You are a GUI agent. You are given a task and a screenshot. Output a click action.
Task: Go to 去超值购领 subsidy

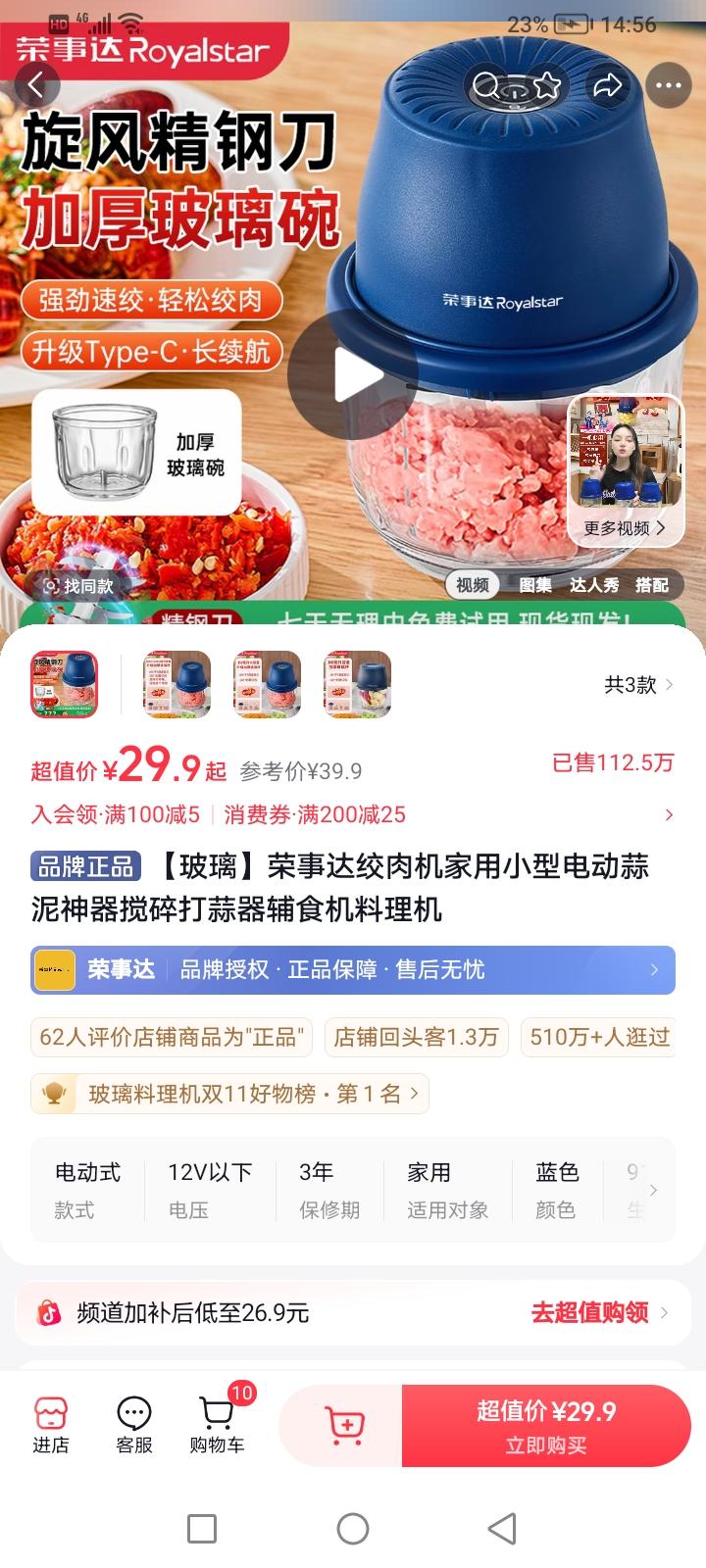coord(599,1312)
